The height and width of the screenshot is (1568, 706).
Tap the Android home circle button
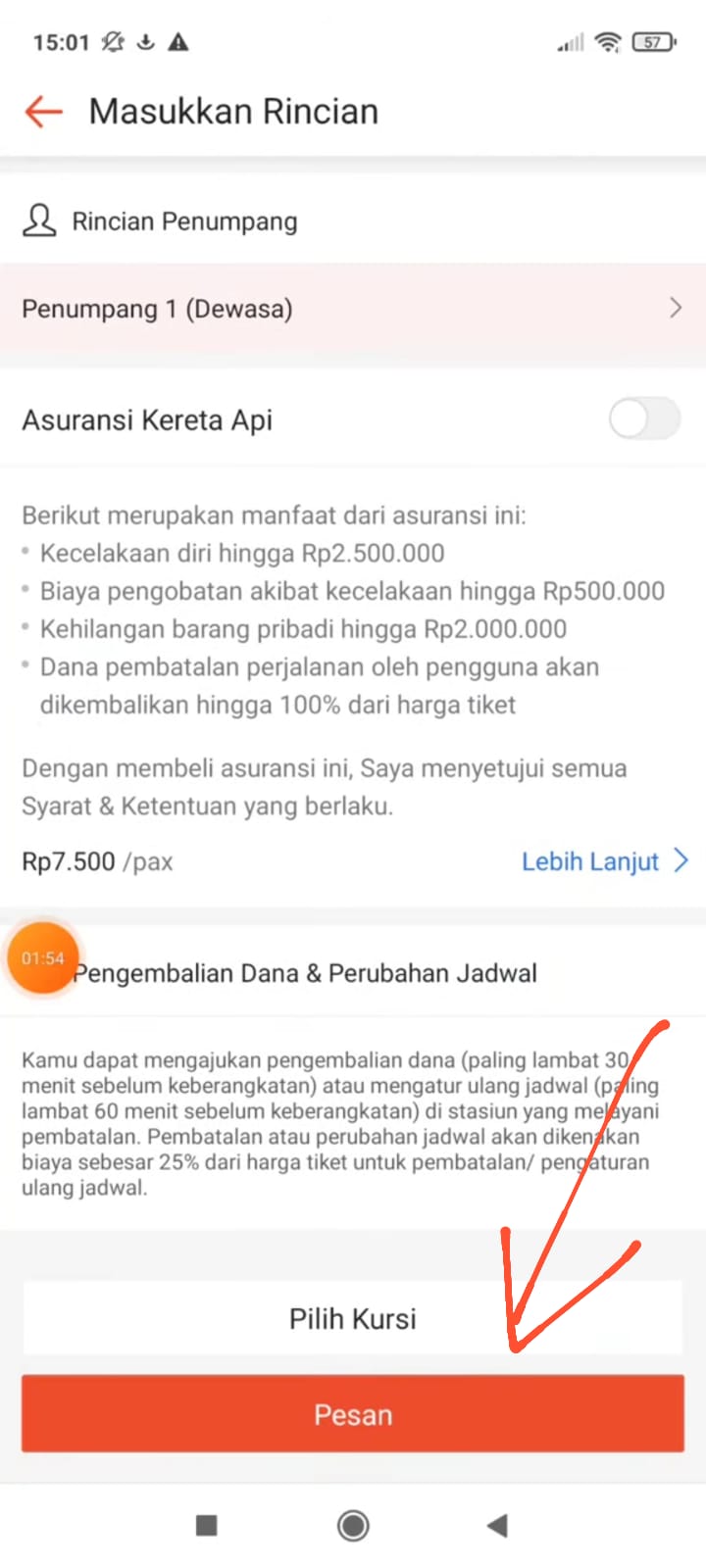pyautogui.click(x=353, y=1526)
